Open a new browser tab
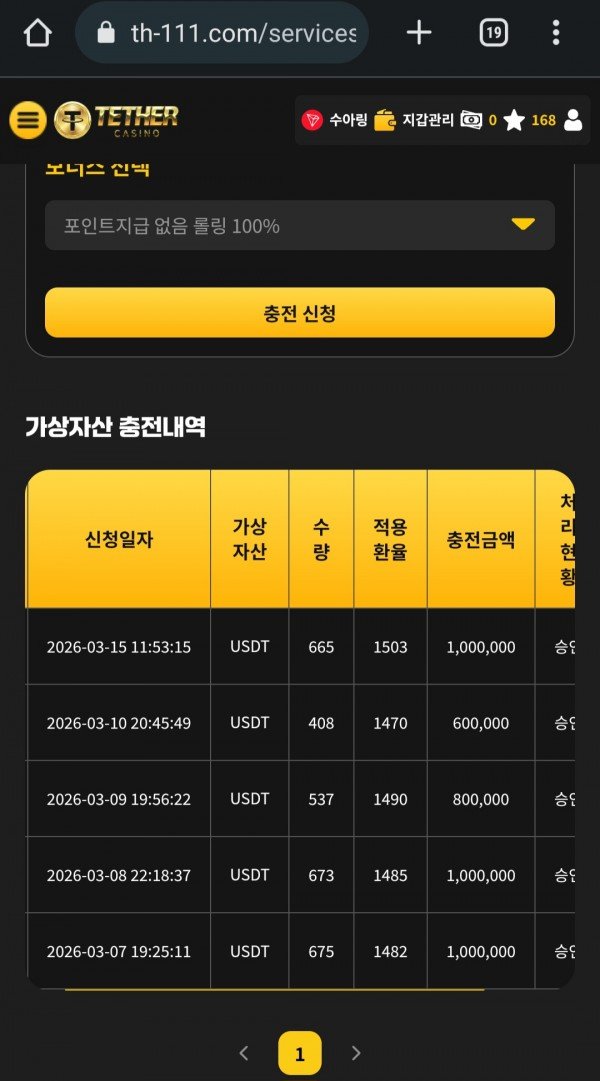 (419, 33)
